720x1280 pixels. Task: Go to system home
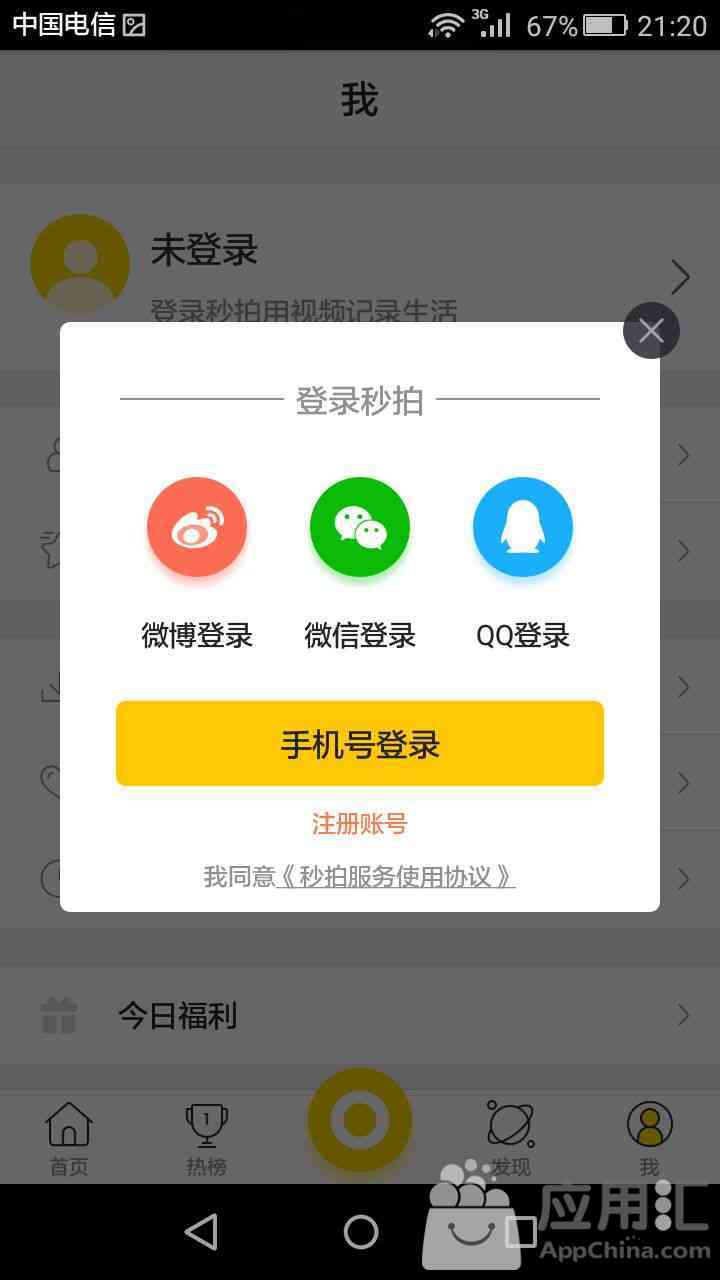[361, 1232]
